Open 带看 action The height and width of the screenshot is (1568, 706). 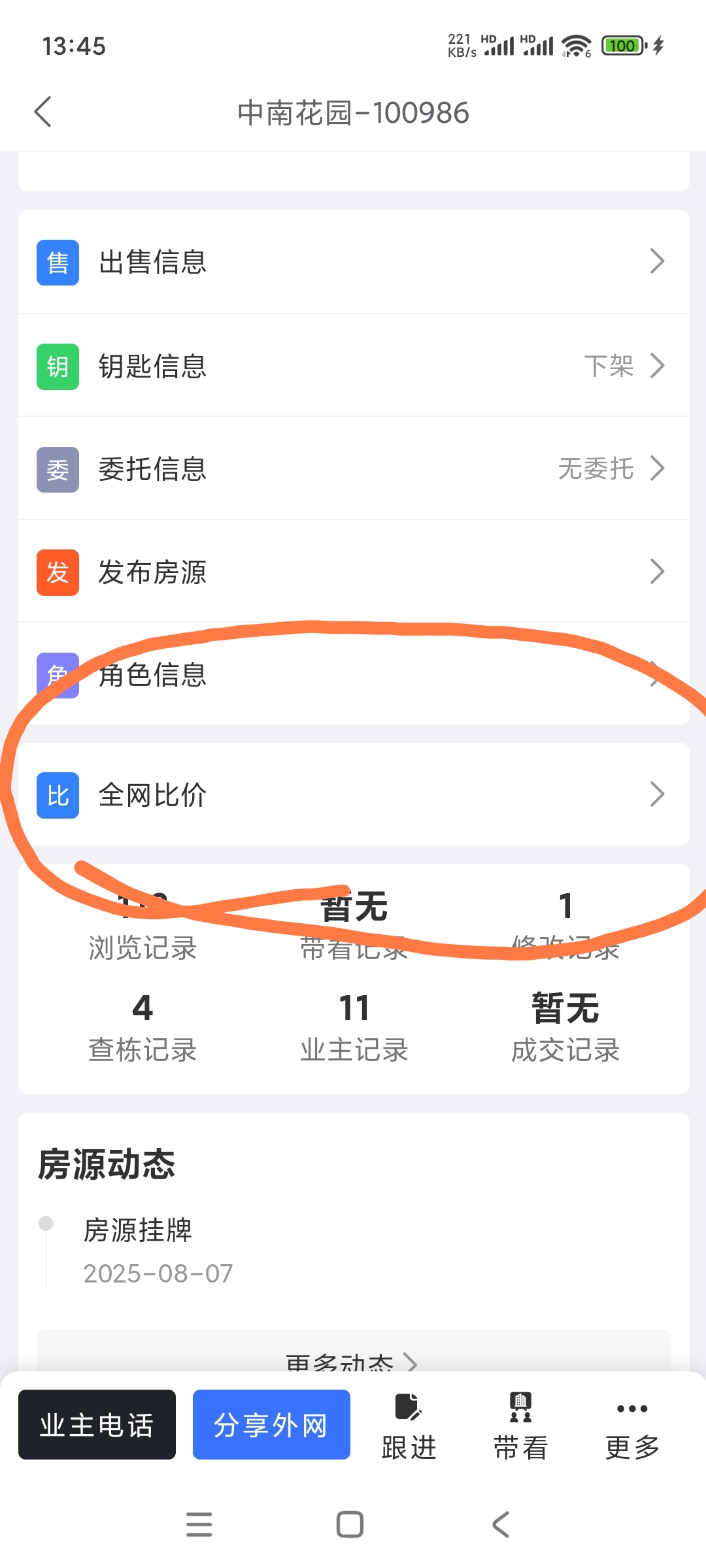coord(520,1426)
